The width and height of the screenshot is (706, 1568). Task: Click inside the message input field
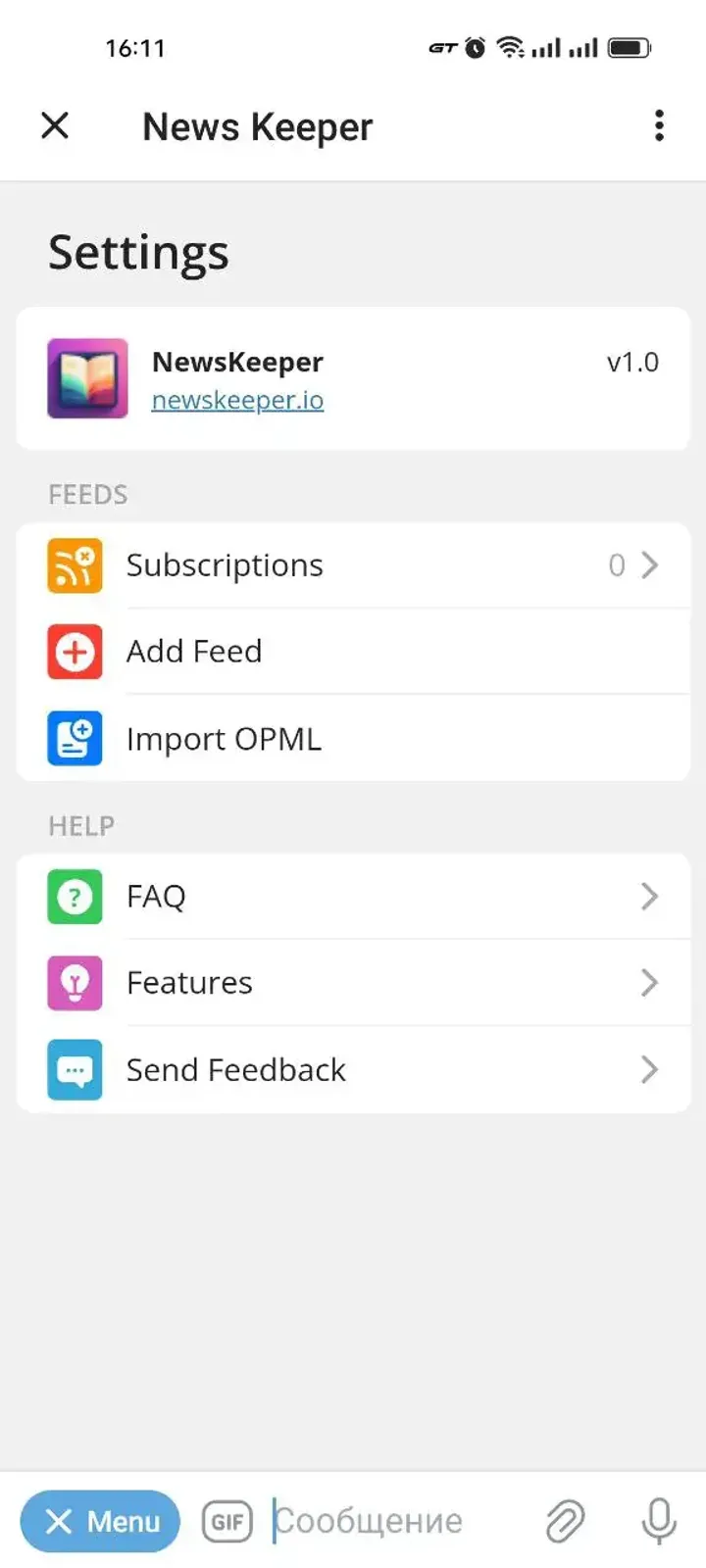[382, 1520]
